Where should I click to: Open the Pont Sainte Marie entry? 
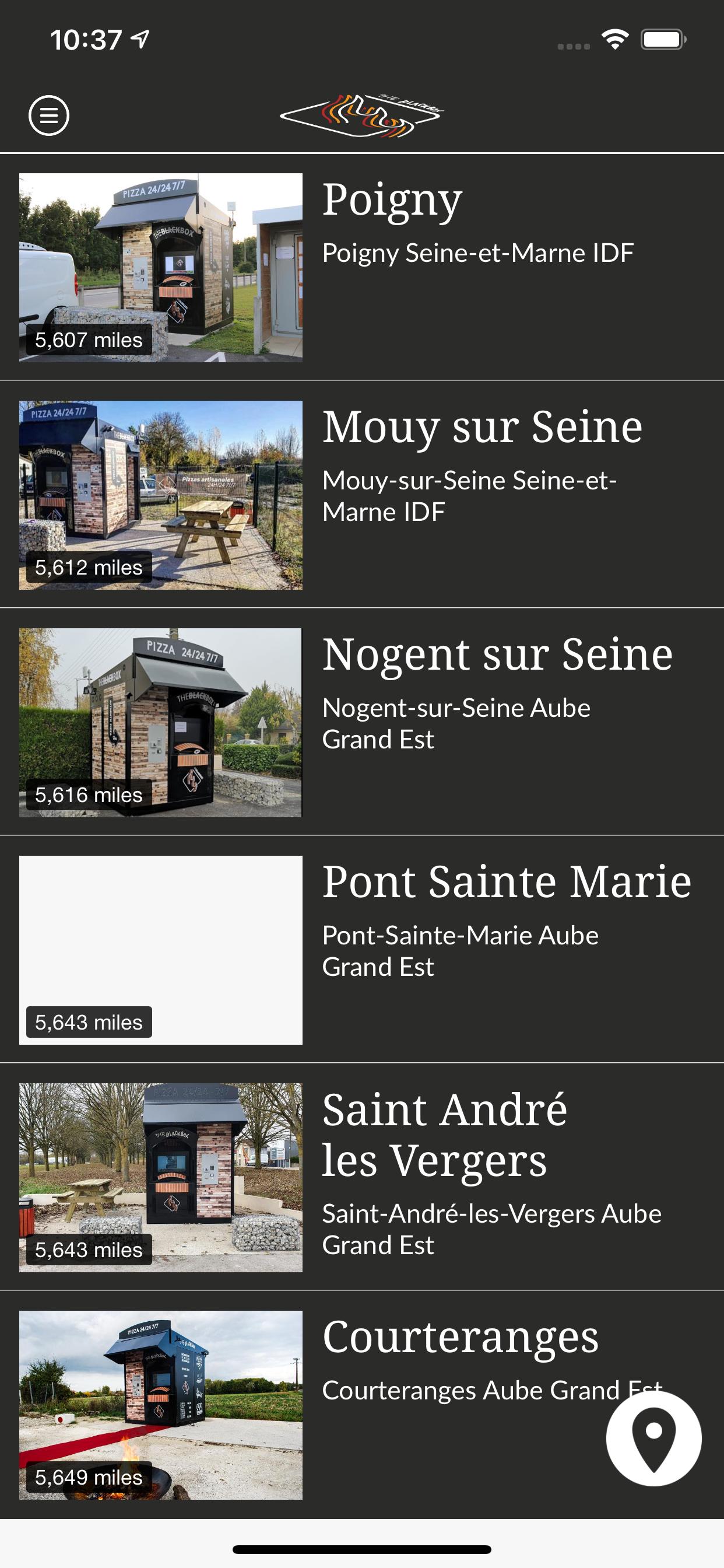505,883
